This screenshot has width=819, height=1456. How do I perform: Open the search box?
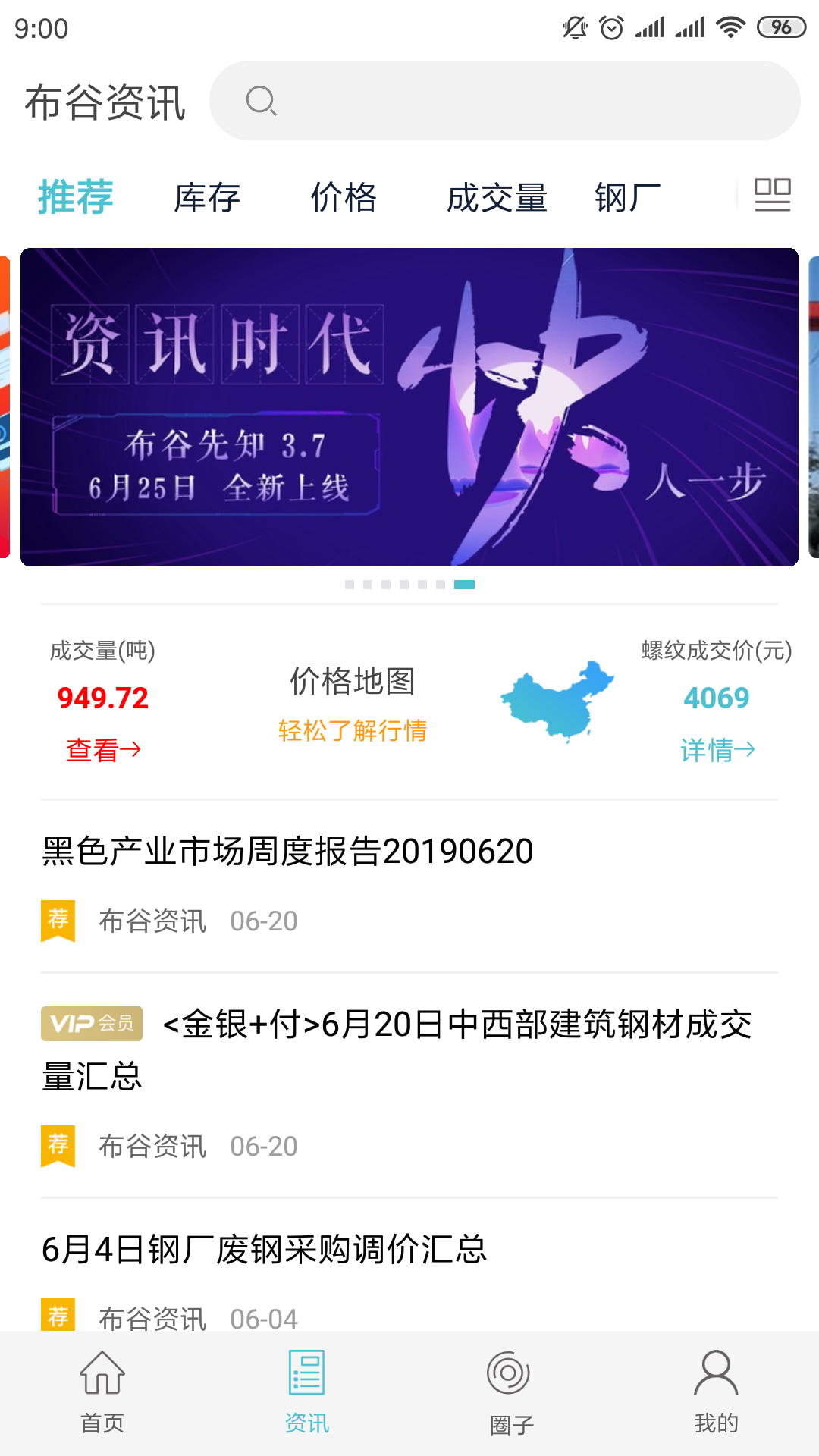click(x=504, y=101)
